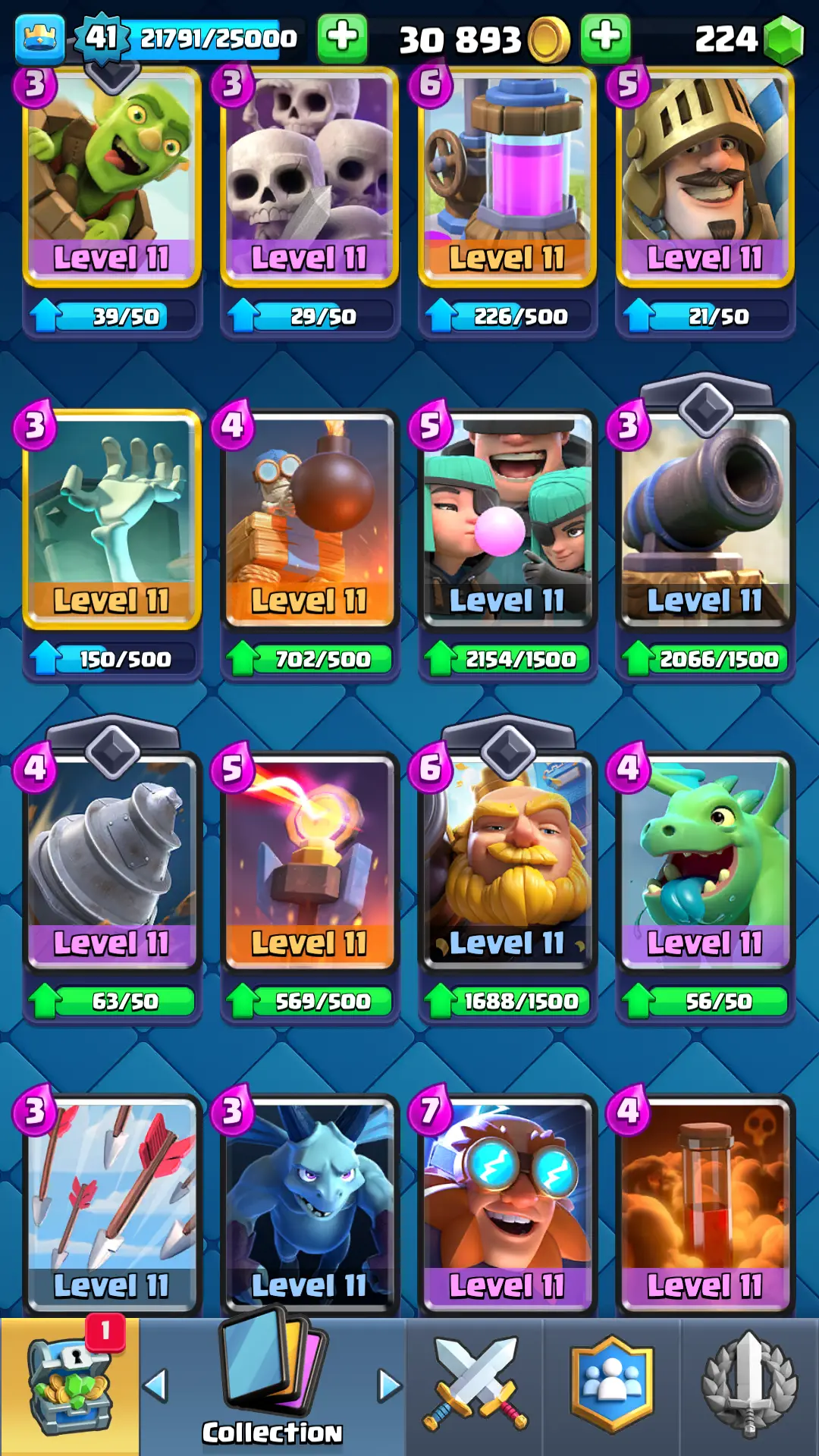Select the Skeleton Army card

[309, 176]
